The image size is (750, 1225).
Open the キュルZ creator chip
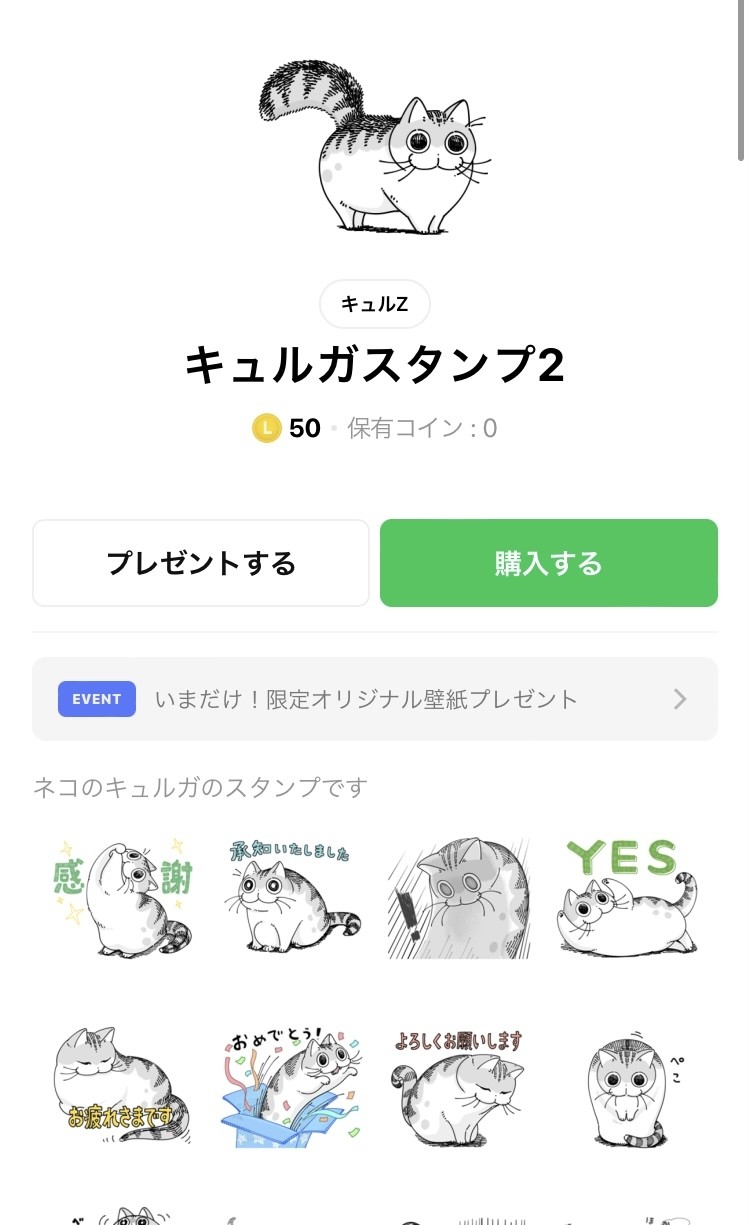pyautogui.click(x=374, y=304)
